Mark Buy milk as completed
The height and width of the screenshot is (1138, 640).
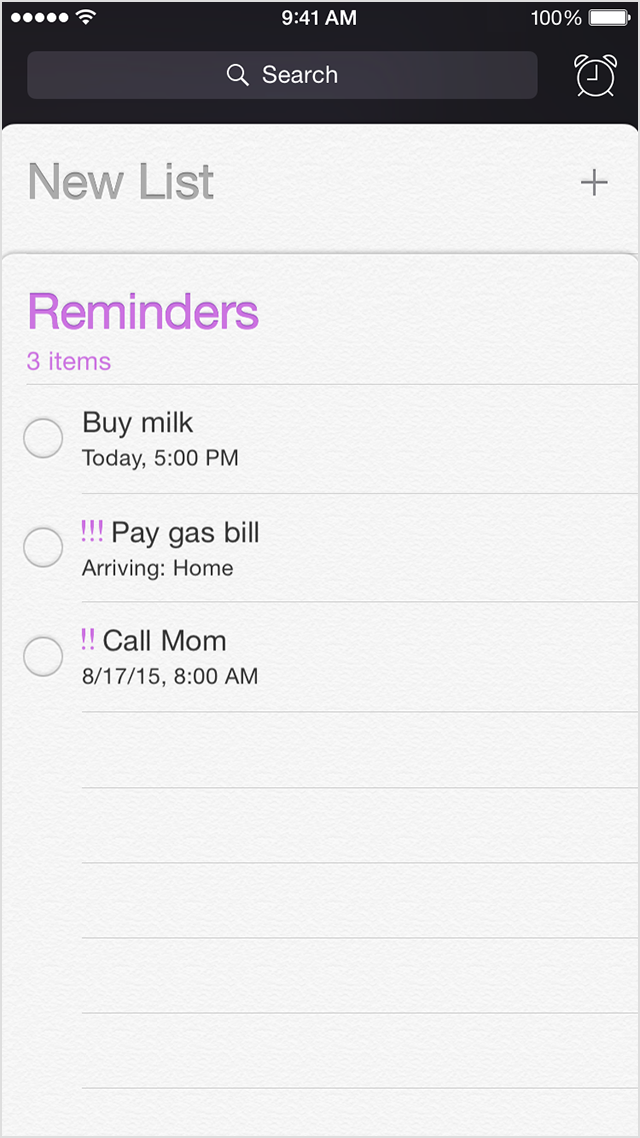coord(43,438)
